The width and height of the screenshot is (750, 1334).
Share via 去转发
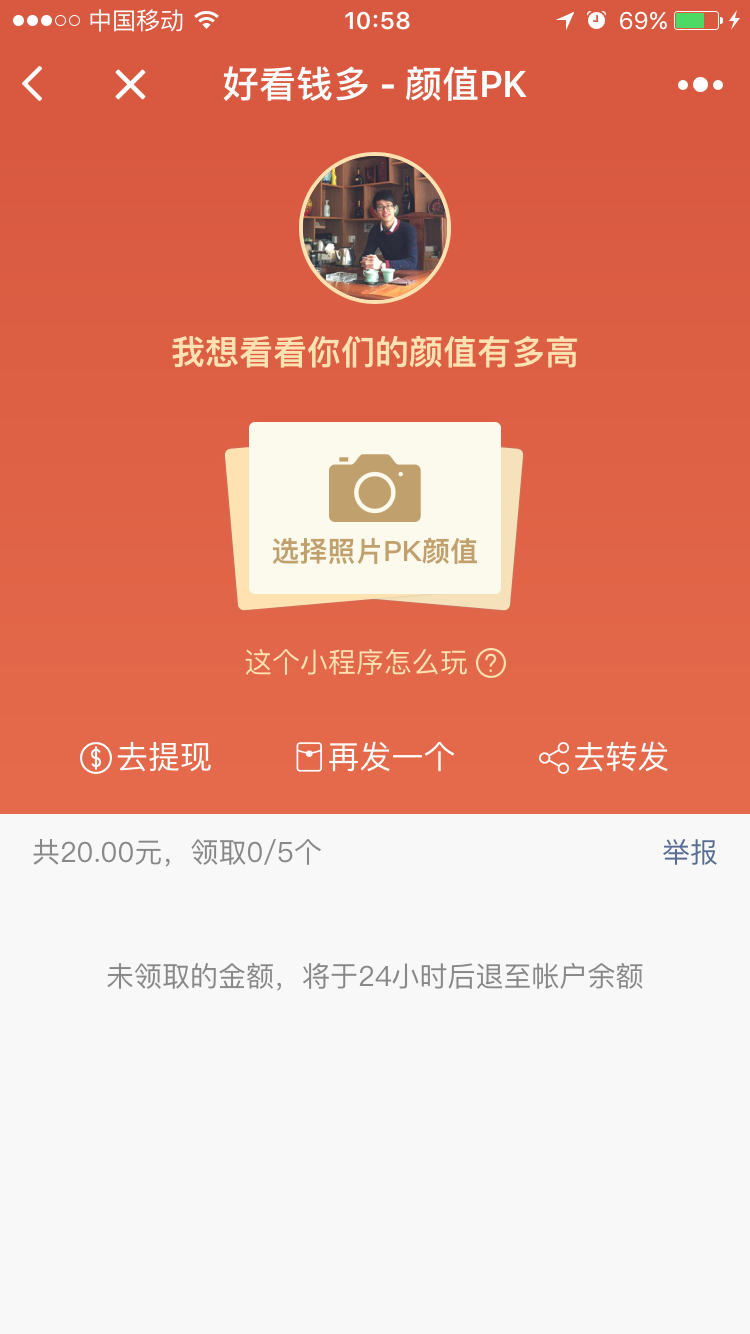pos(603,757)
